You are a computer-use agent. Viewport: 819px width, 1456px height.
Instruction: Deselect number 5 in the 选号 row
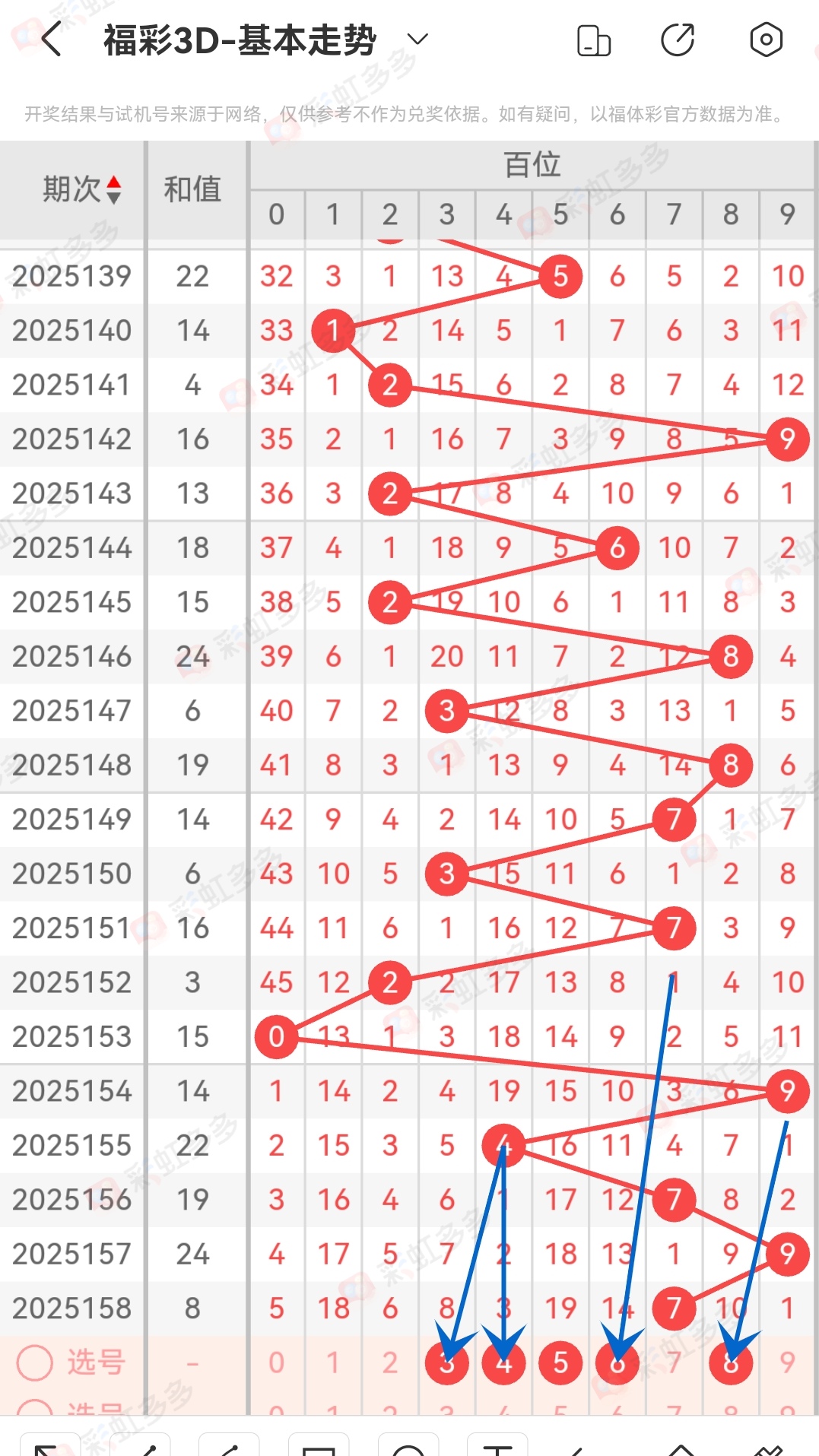[560, 1362]
